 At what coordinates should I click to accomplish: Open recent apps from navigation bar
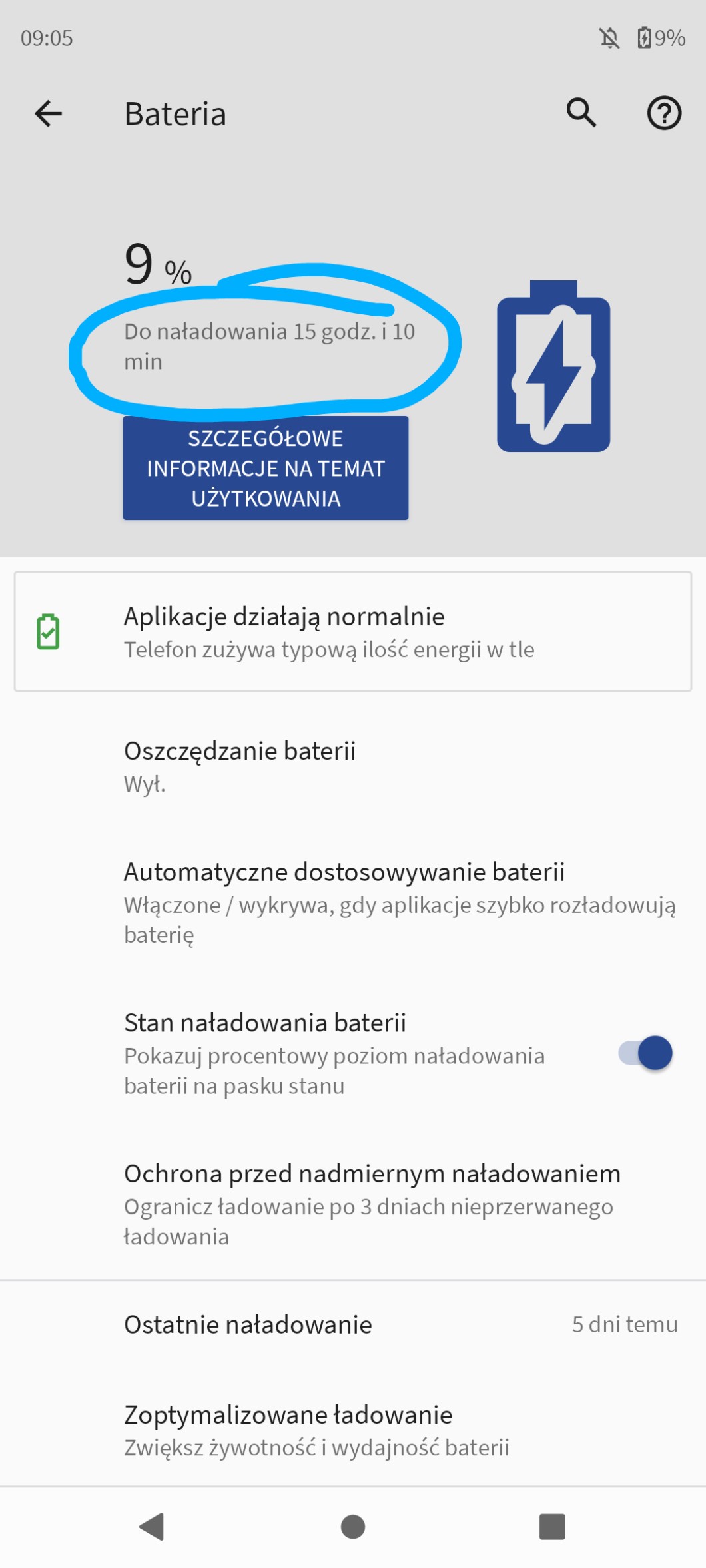click(551, 1527)
